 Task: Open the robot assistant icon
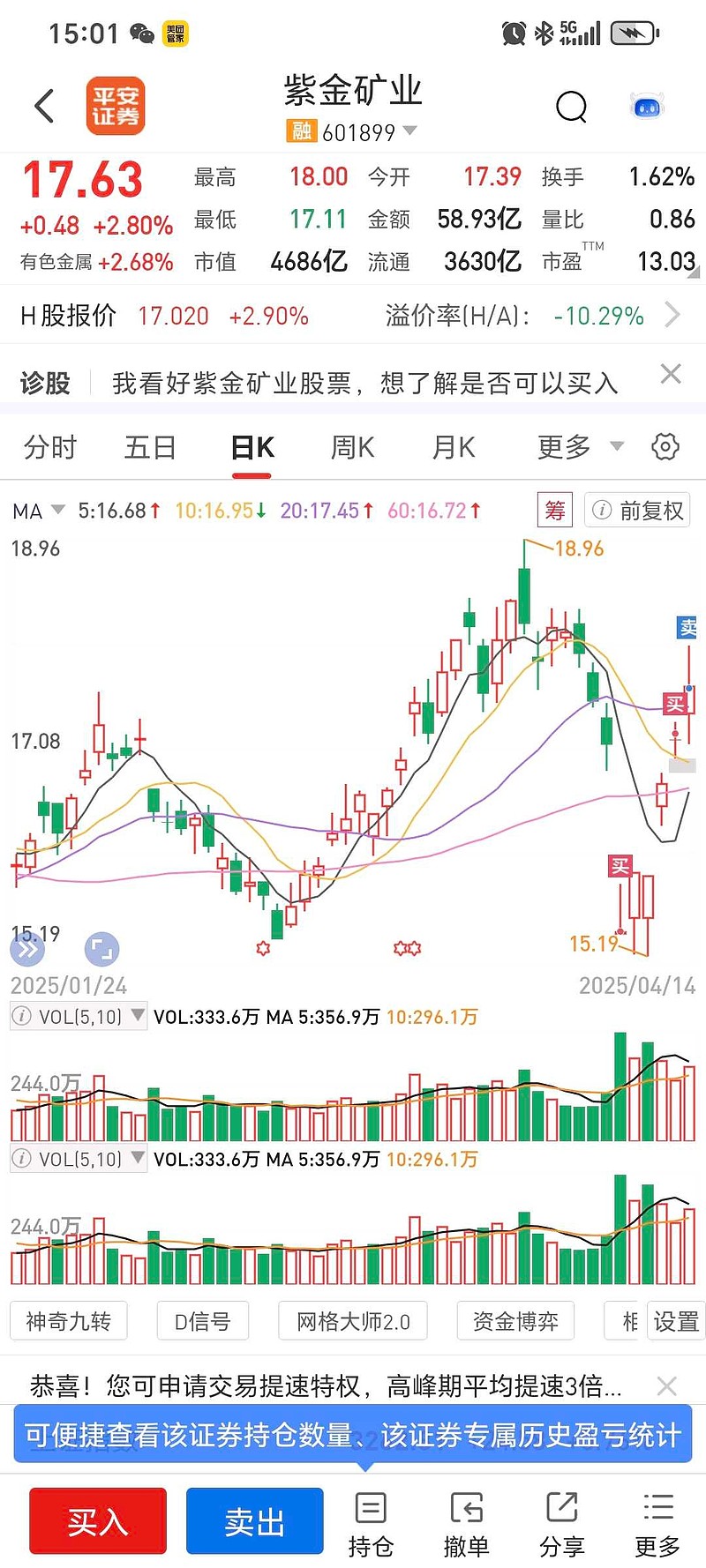(647, 107)
